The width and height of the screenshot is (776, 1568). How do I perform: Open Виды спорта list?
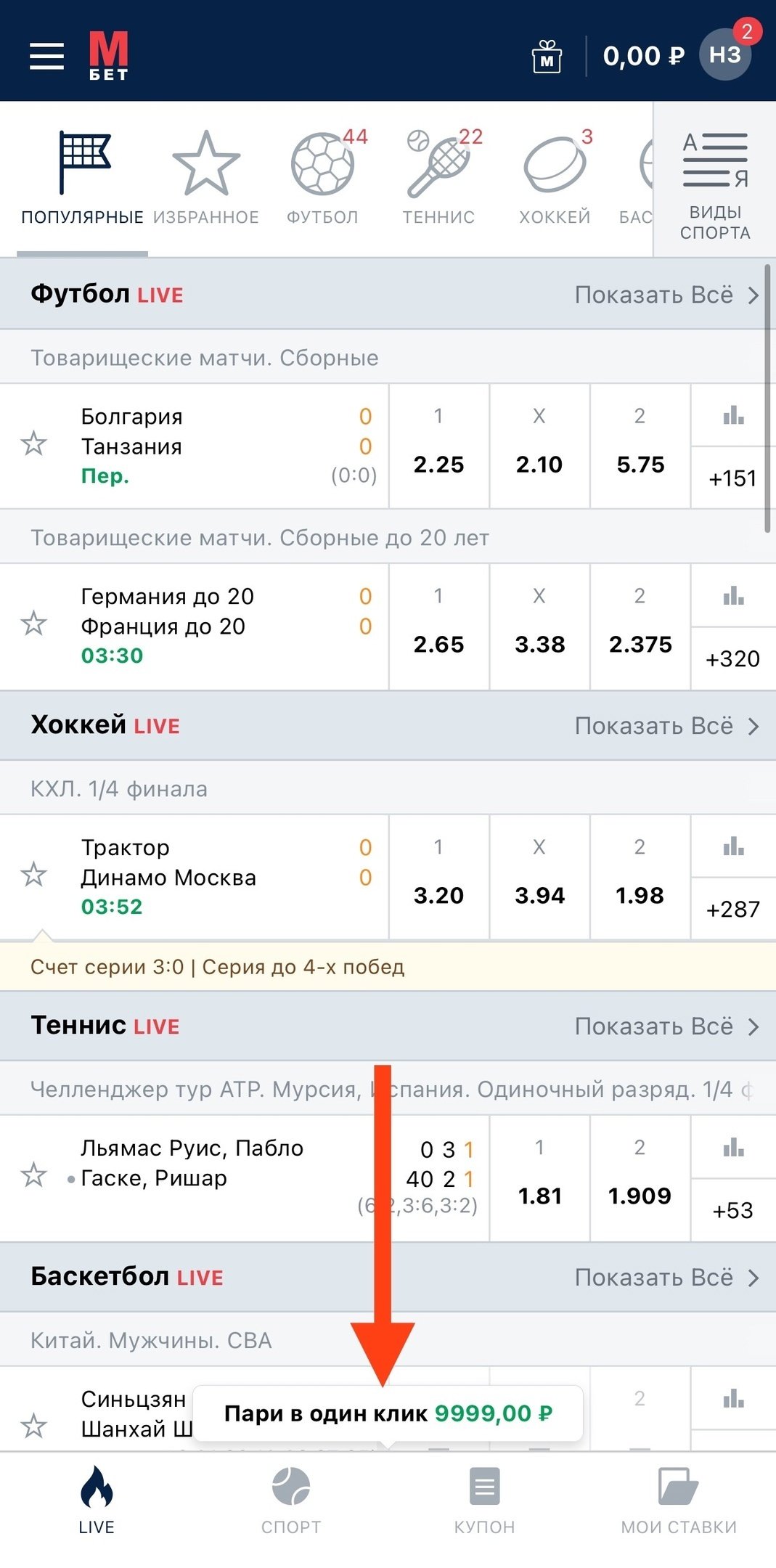715,186
